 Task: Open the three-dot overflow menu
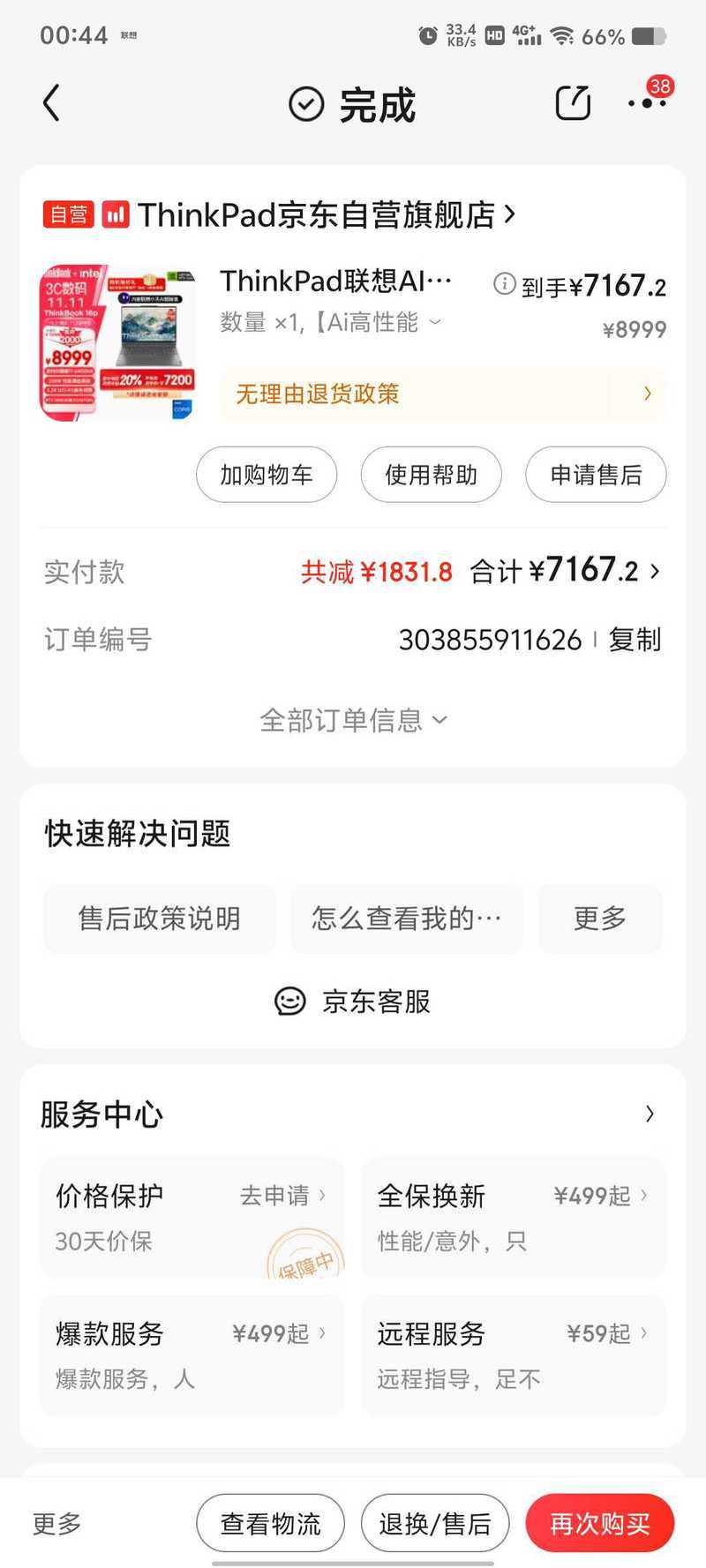click(646, 103)
